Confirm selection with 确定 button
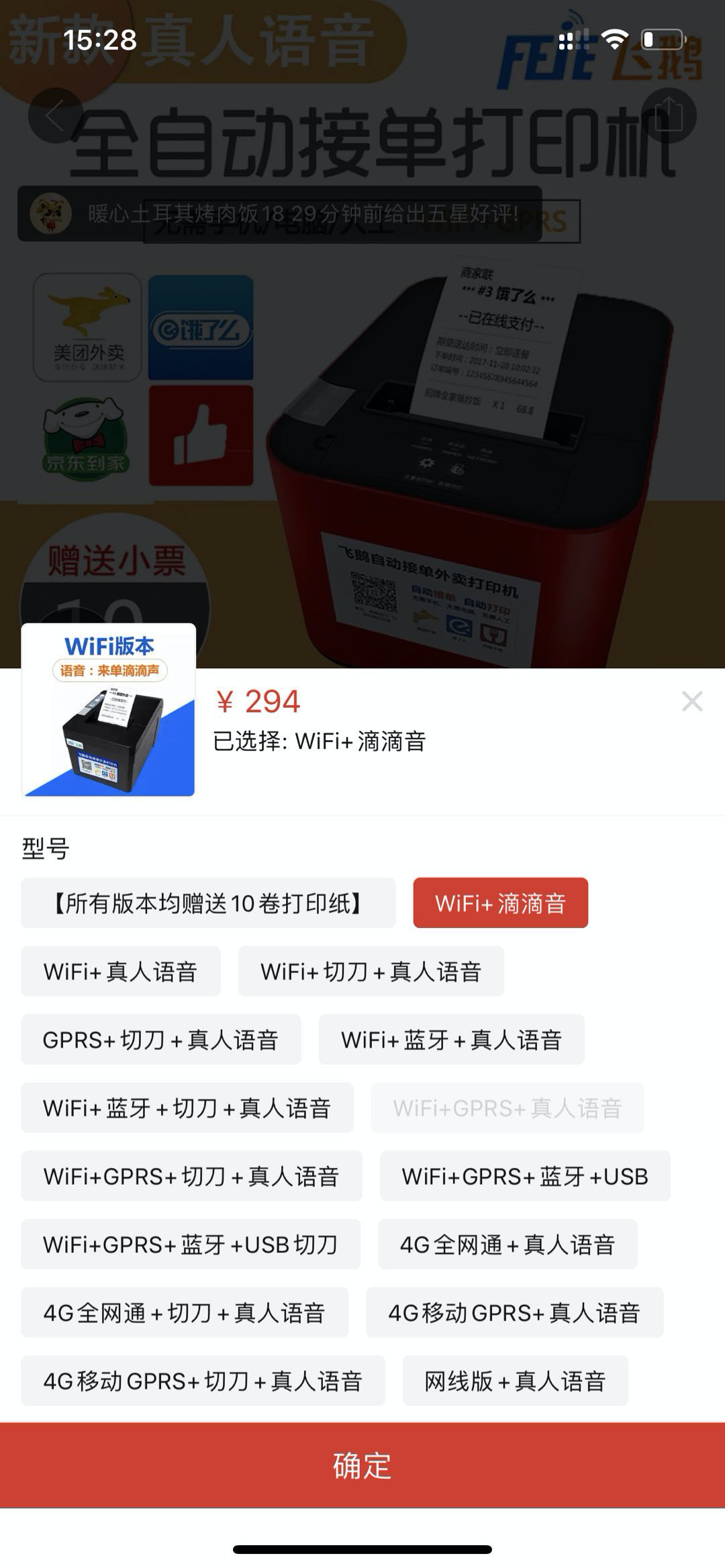Image resolution: width=725 pixels, height=1568 pixels. point(362,1465)
